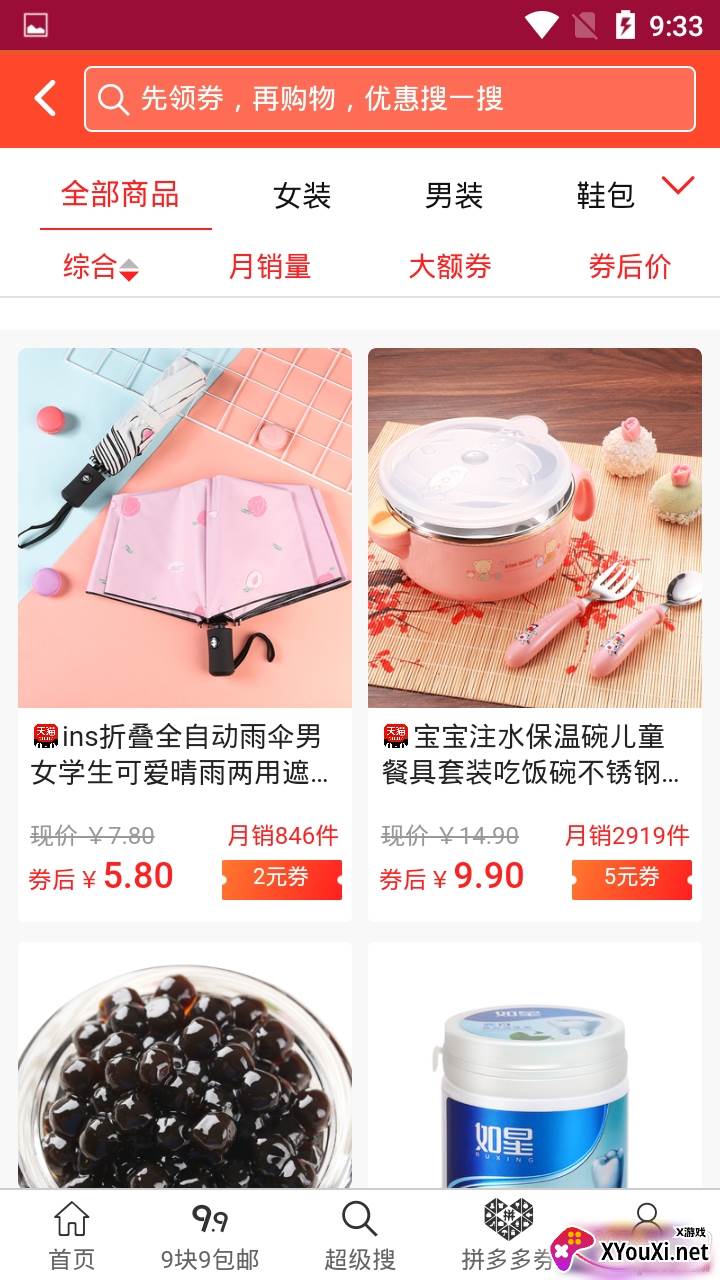Select the 全部商品 category tab
720x1280 pixels.
[121, 194]
